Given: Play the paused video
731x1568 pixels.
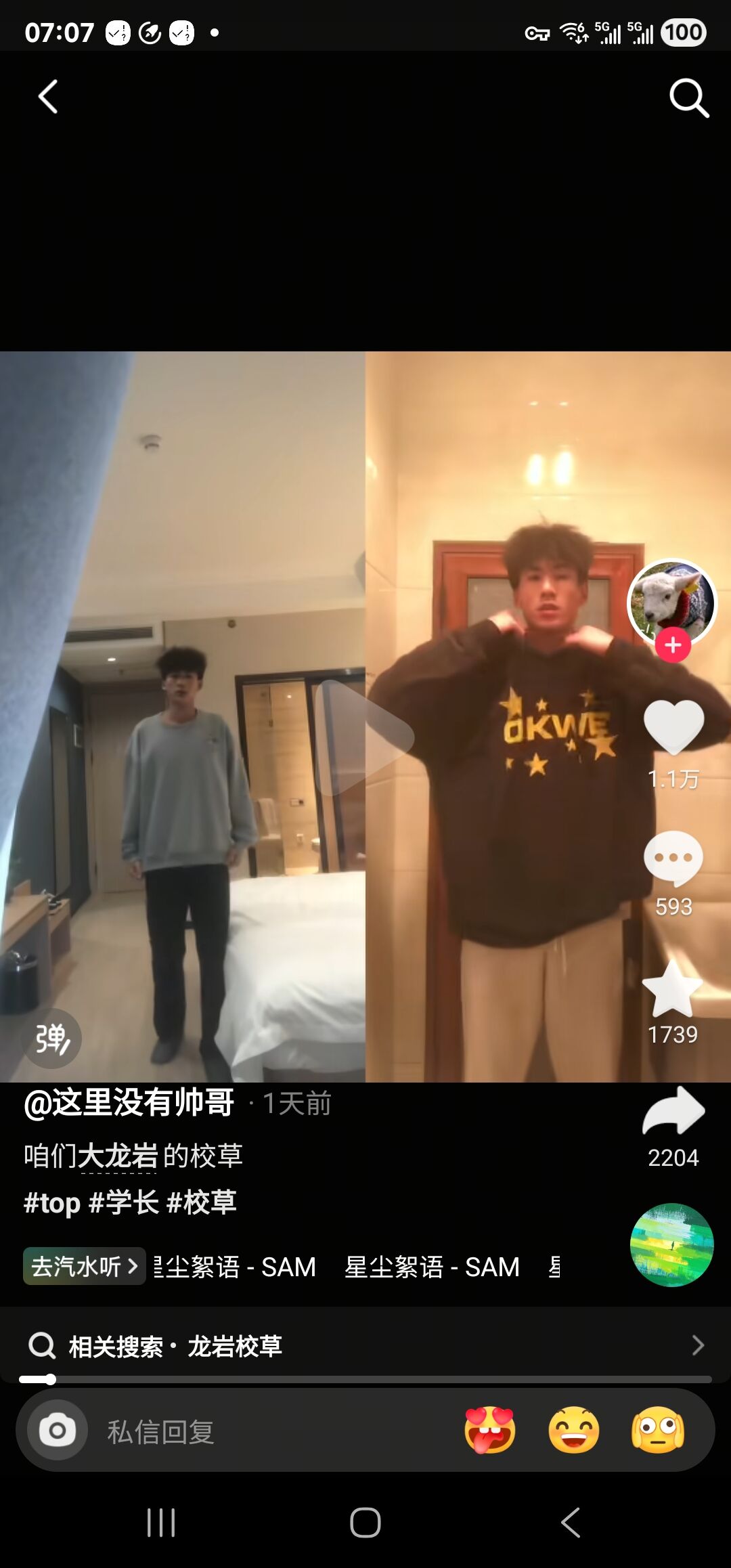Looking at the screenshot, I should click(364, 737).
